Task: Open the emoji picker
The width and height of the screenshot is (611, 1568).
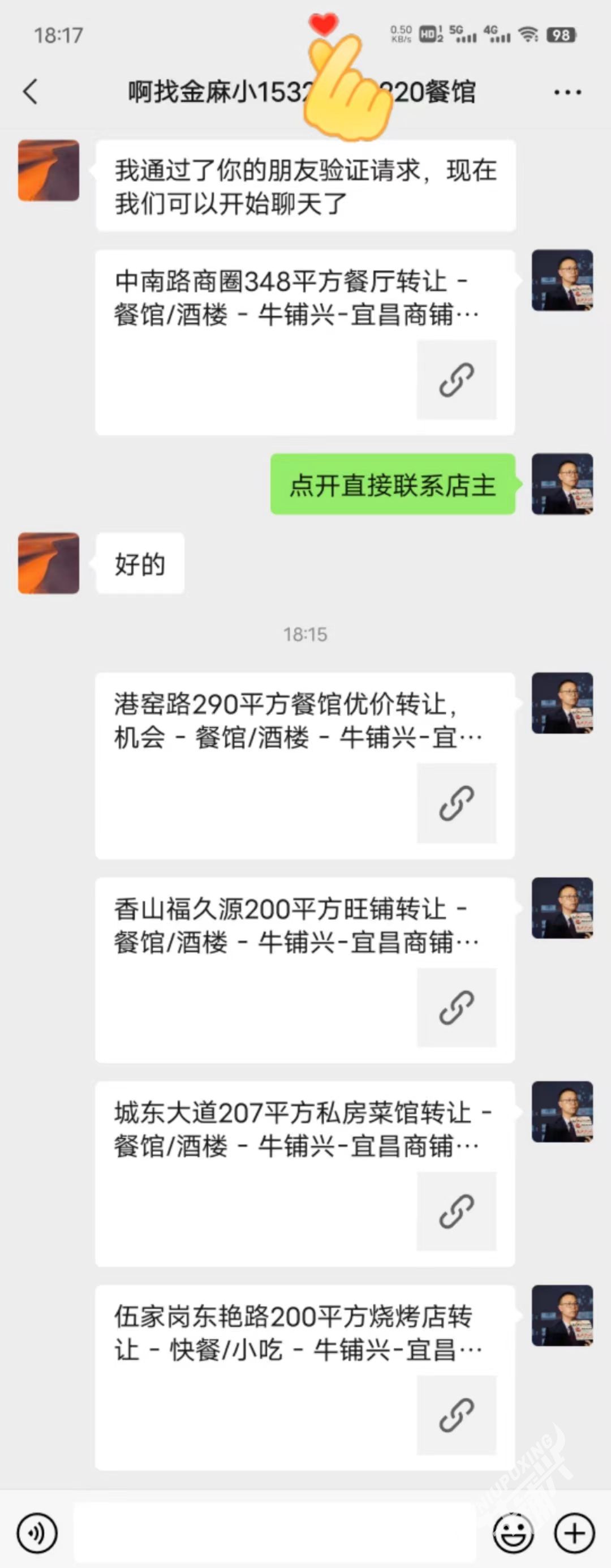Action: 513,1533
